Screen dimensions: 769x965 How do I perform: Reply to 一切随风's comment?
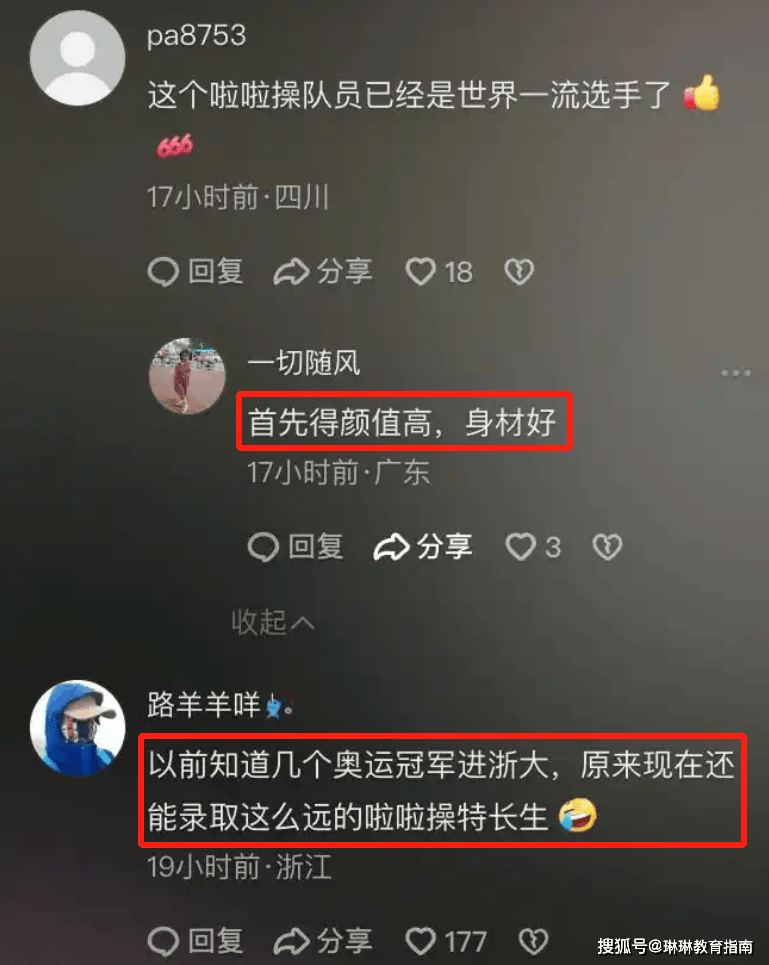296,547
